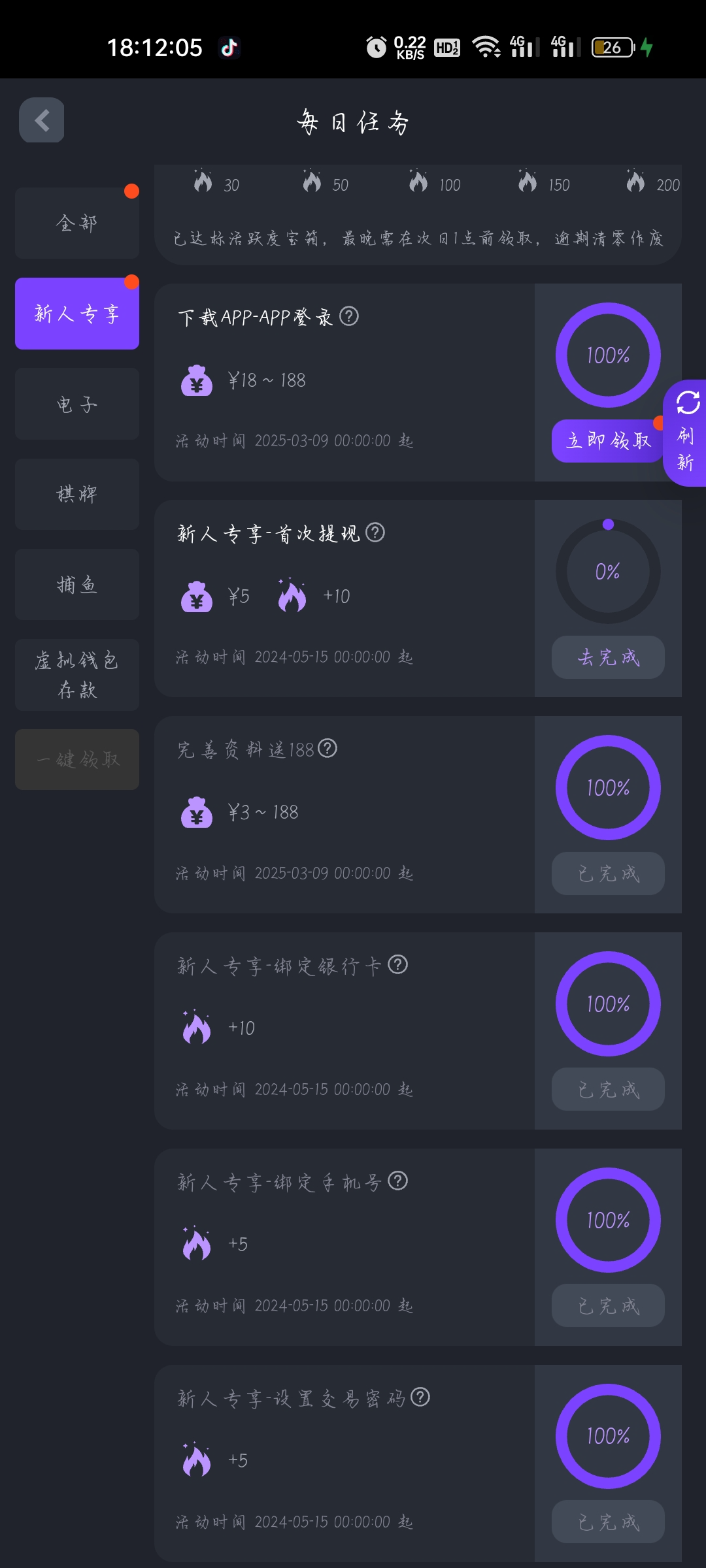Image resolution: width=706 pixels, height=1568 pixels.
Task: Open the 电子 category
Action: coord(77,404)
